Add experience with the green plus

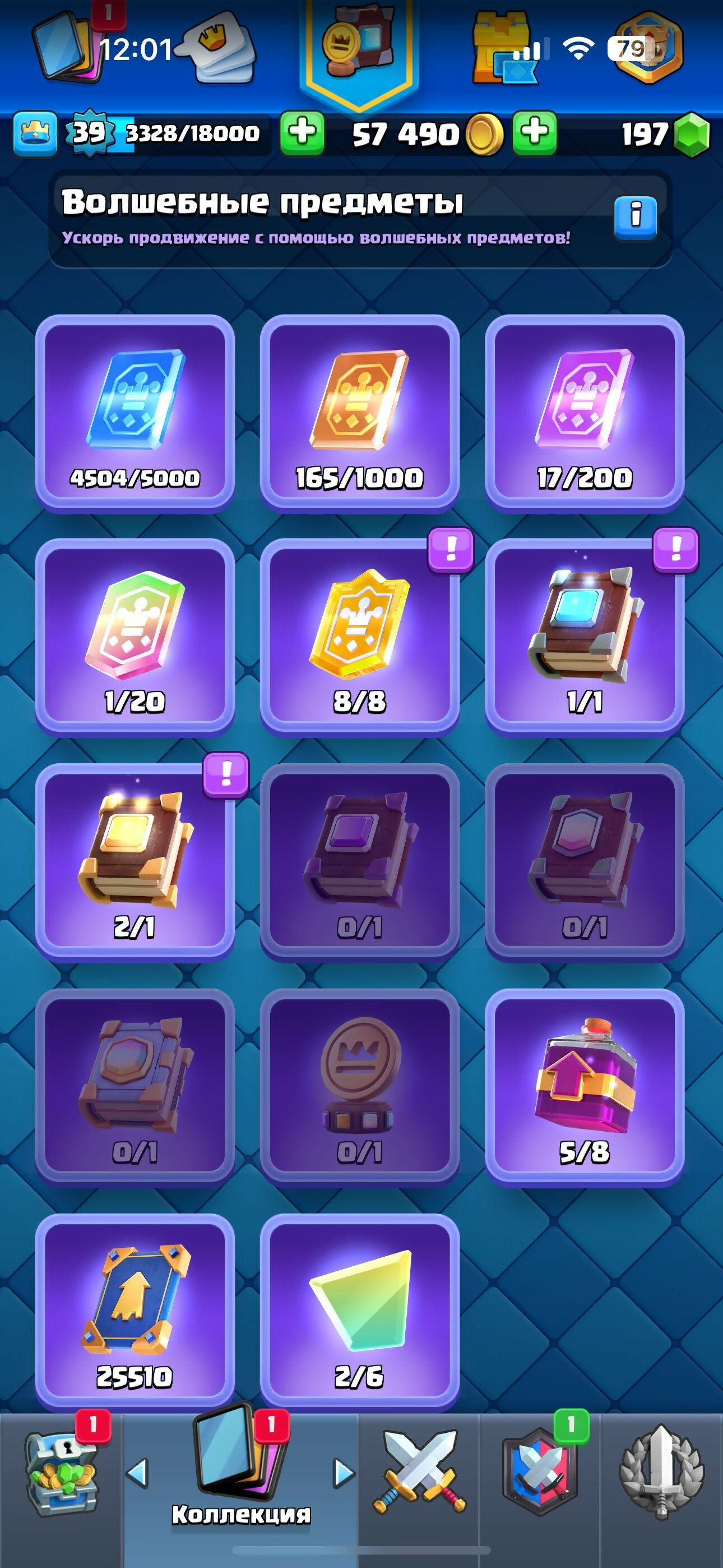[302, 132]
